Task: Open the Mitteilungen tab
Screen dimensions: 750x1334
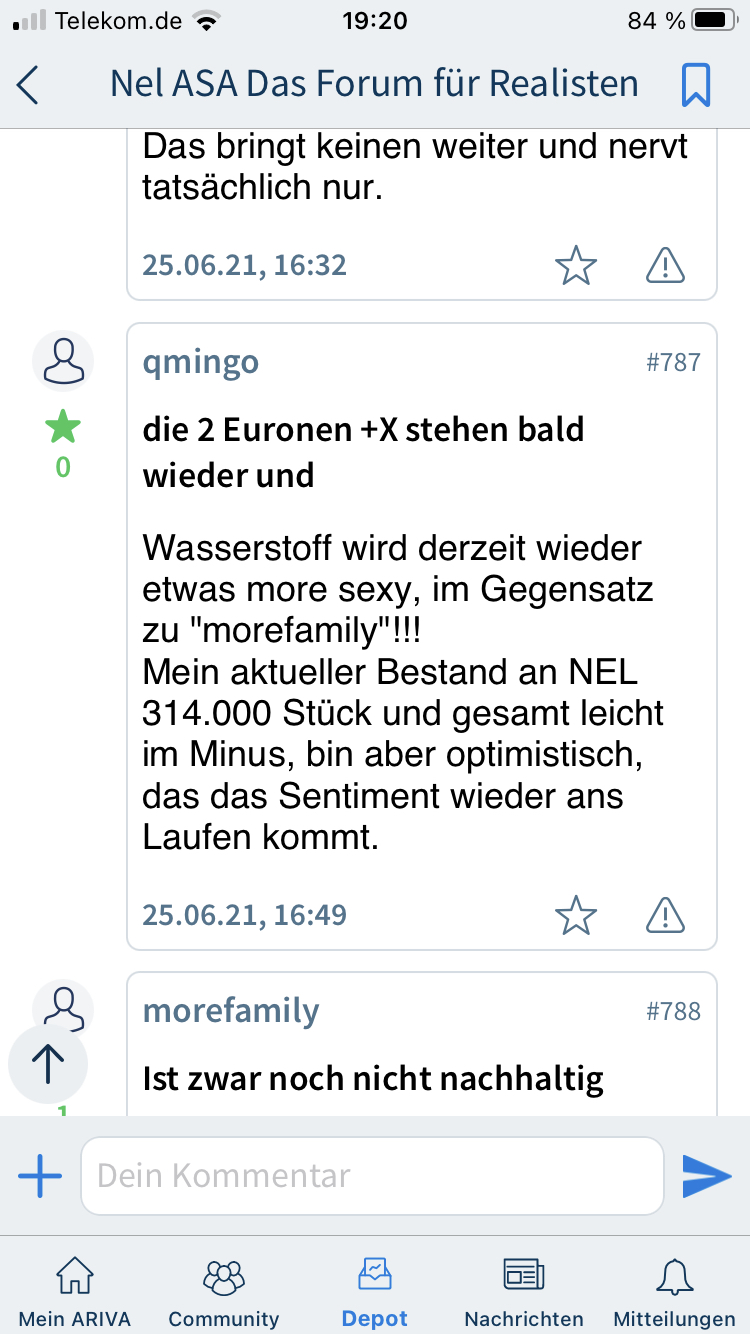Action: [674, 1292]
